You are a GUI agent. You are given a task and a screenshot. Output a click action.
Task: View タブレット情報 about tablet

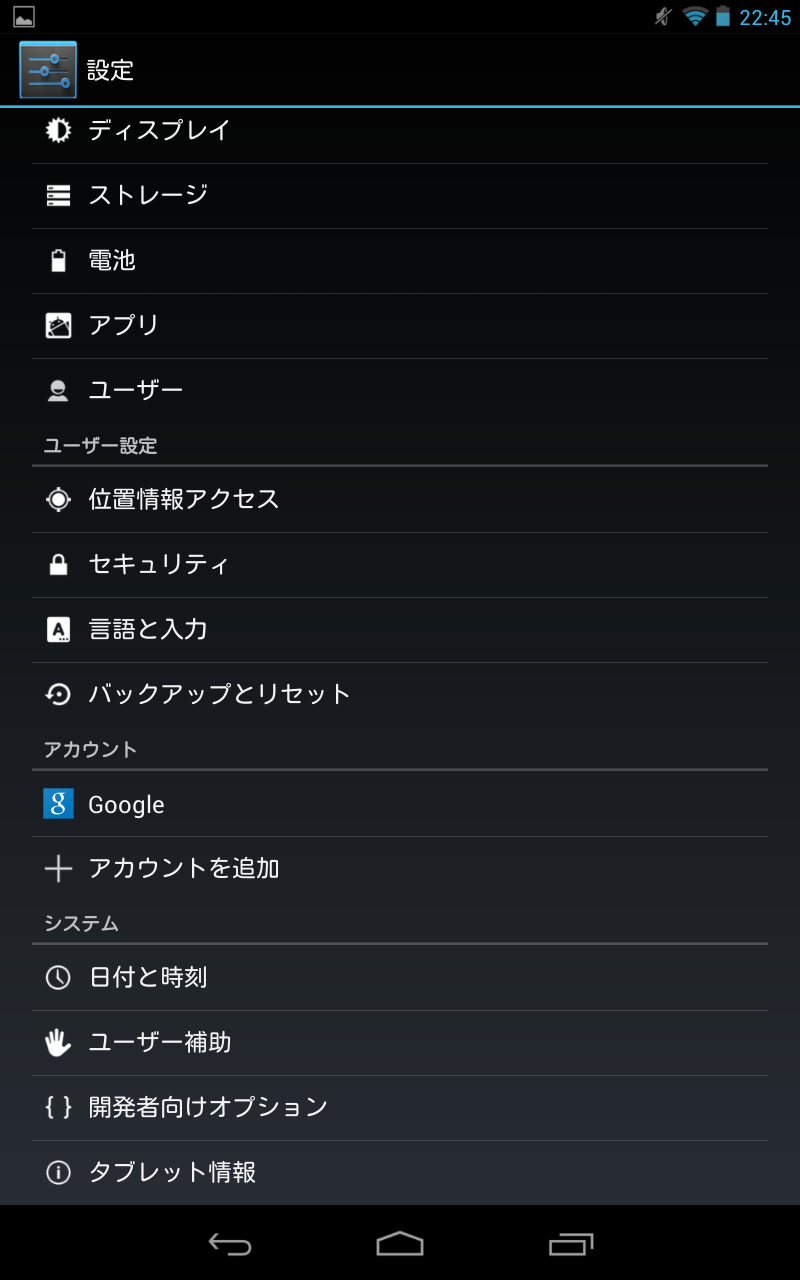172,1172
